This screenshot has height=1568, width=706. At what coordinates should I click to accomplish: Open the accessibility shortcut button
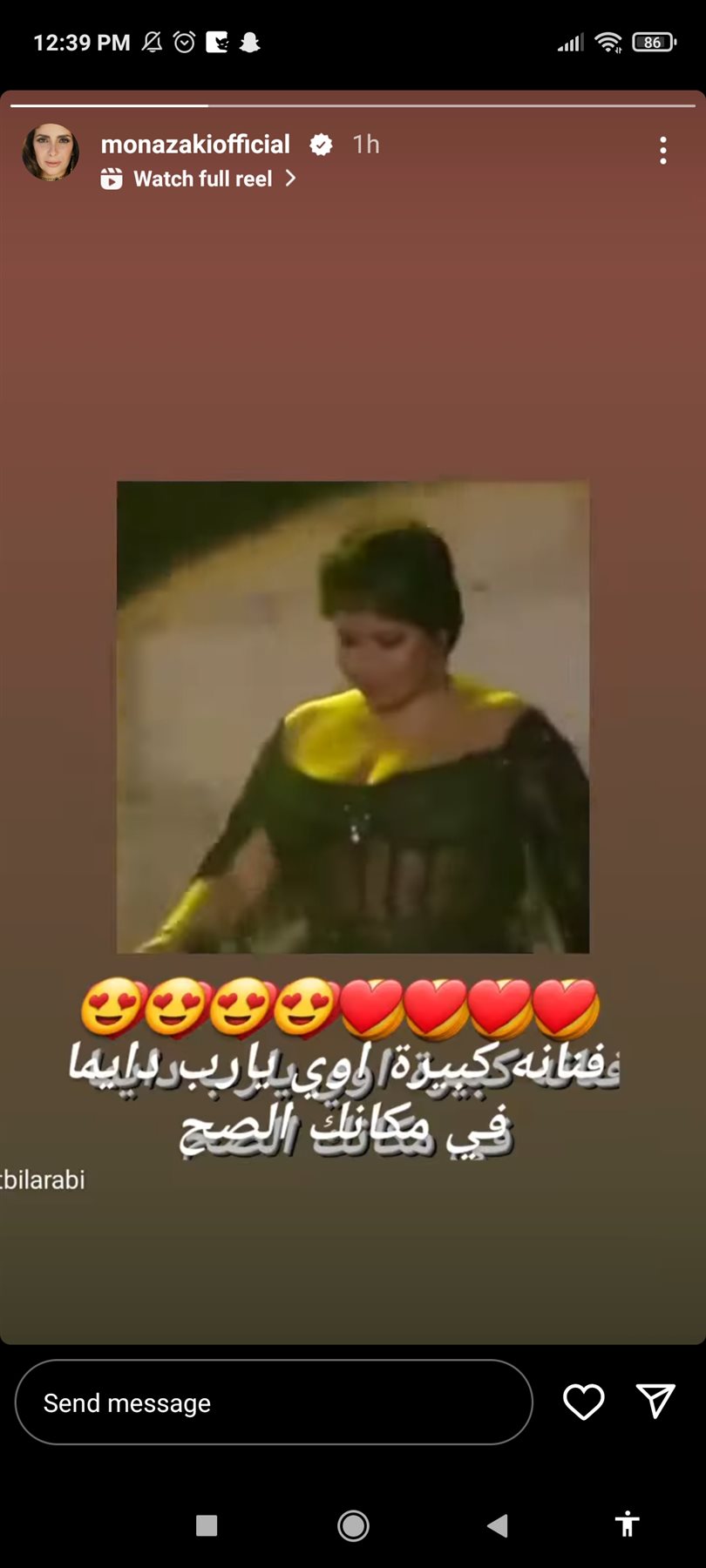[x=627, y=1524]
